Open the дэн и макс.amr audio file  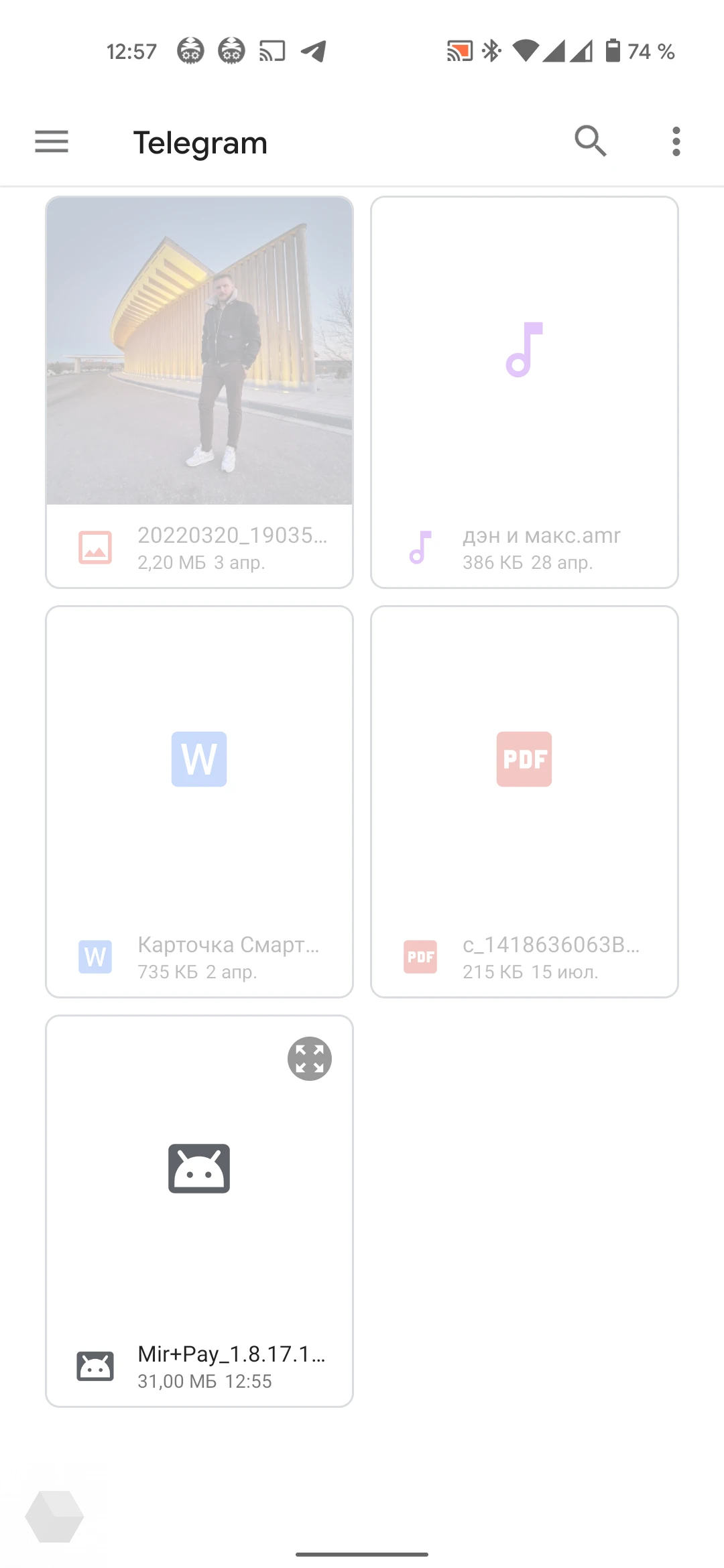coord(524,392)
